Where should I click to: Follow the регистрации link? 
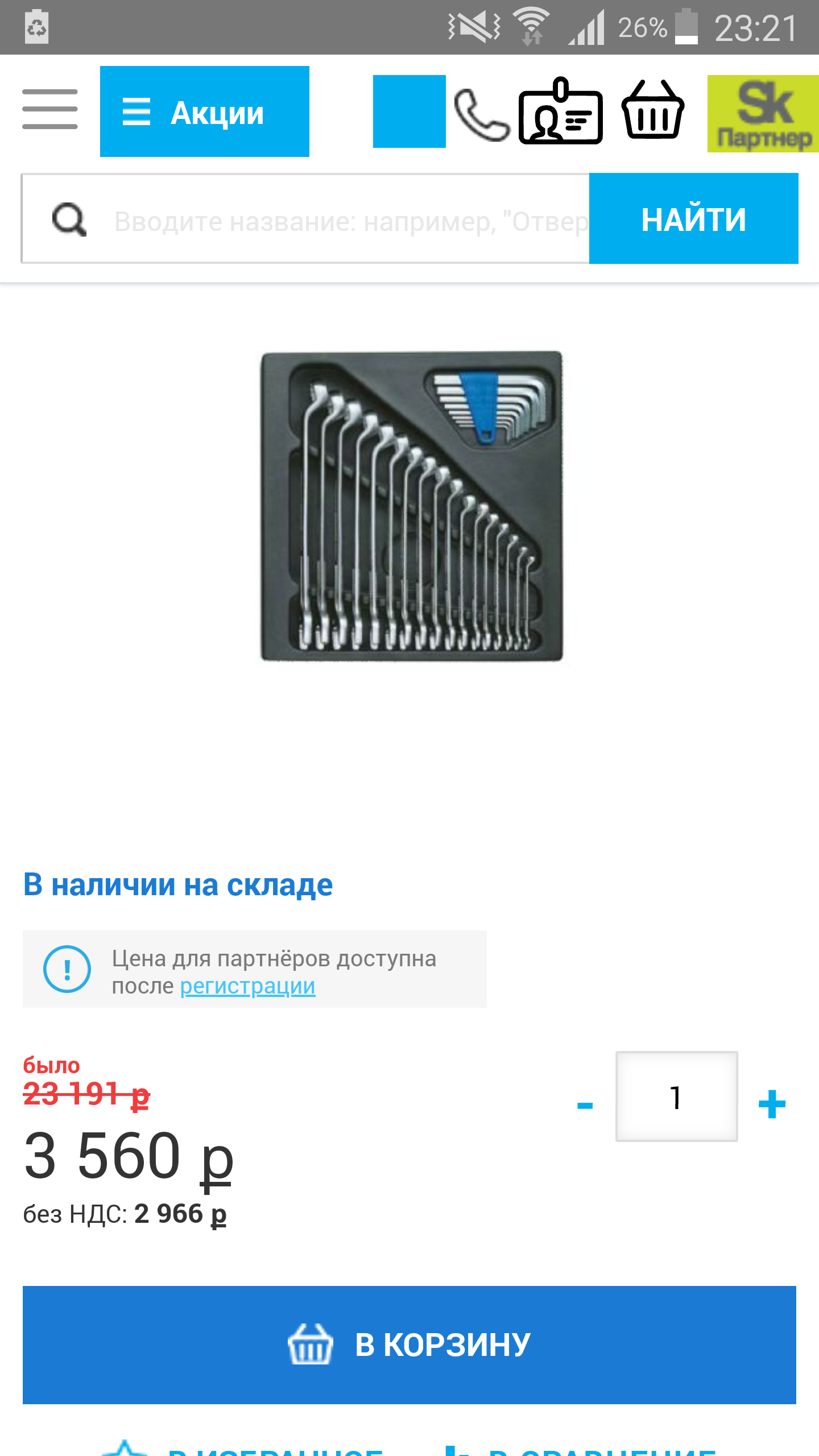click(x=247, y=986)
